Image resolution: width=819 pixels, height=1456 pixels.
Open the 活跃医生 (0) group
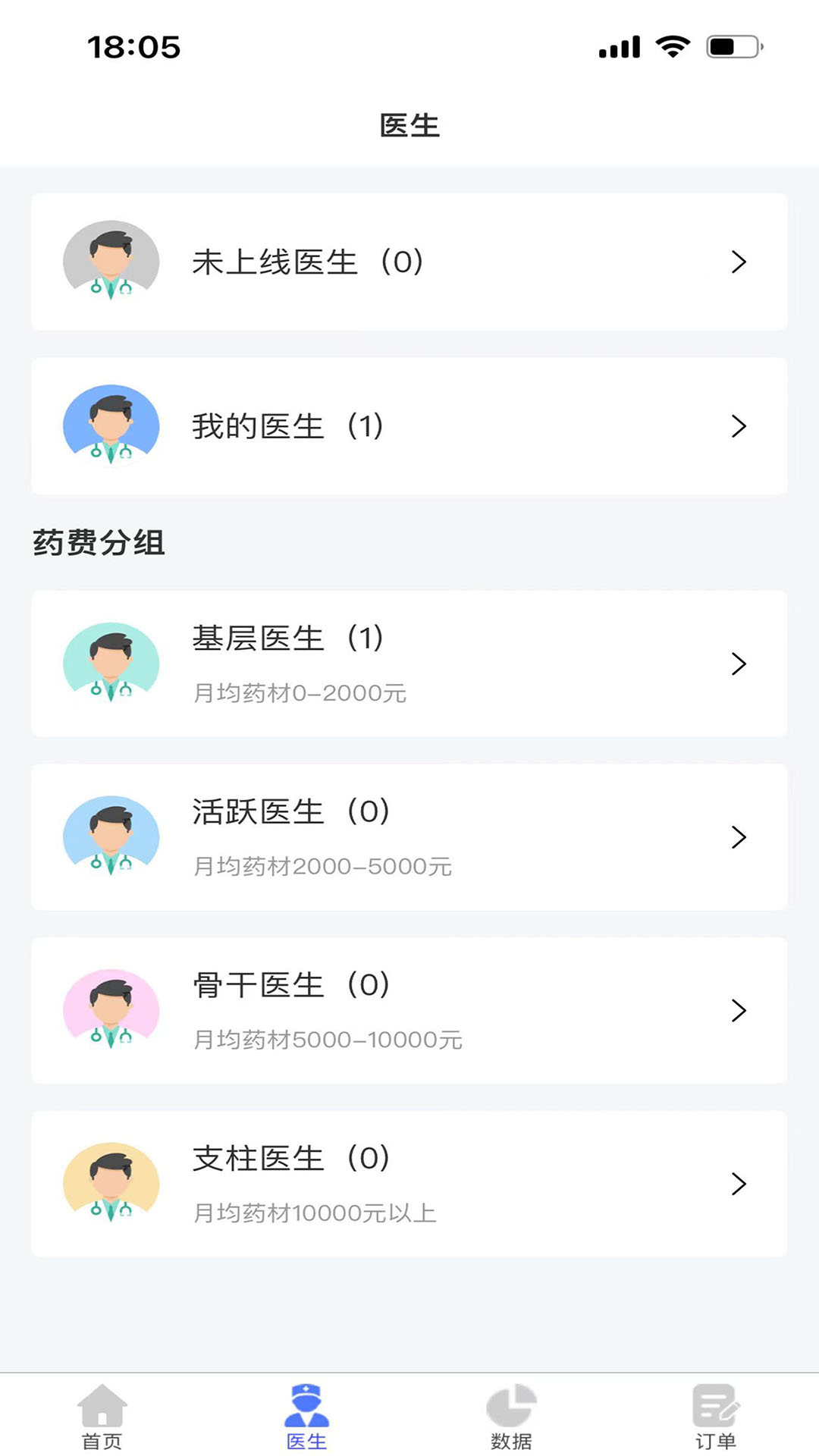(409, 837)
